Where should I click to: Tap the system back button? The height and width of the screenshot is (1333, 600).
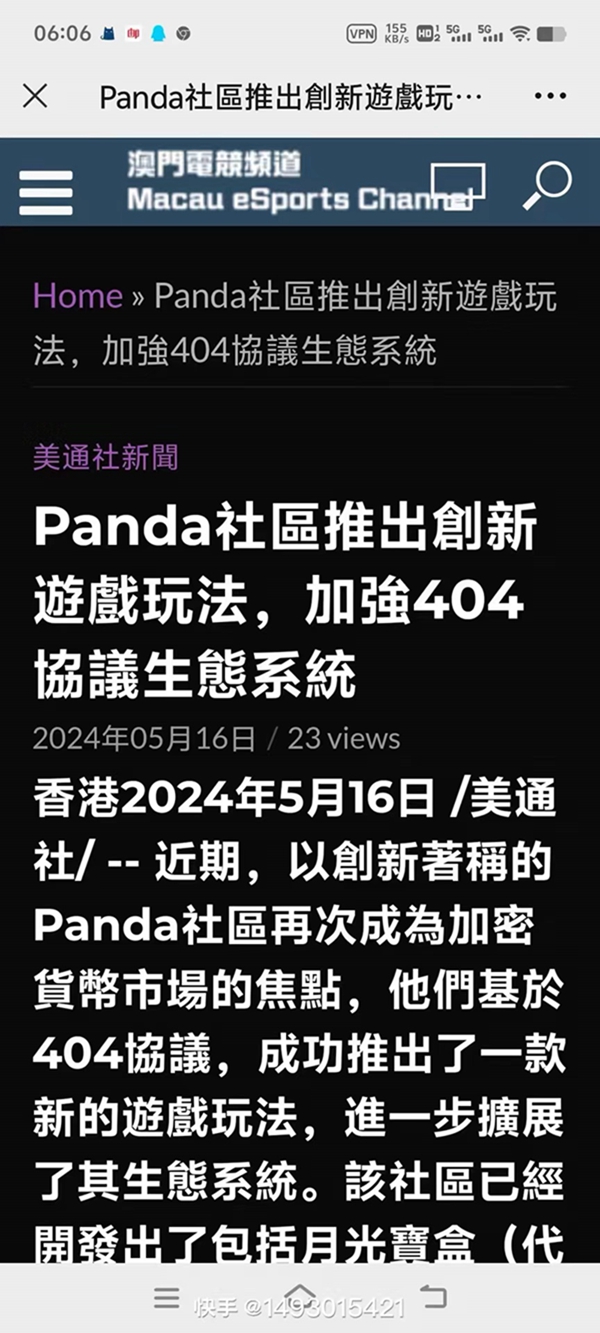pos(432,1297)
